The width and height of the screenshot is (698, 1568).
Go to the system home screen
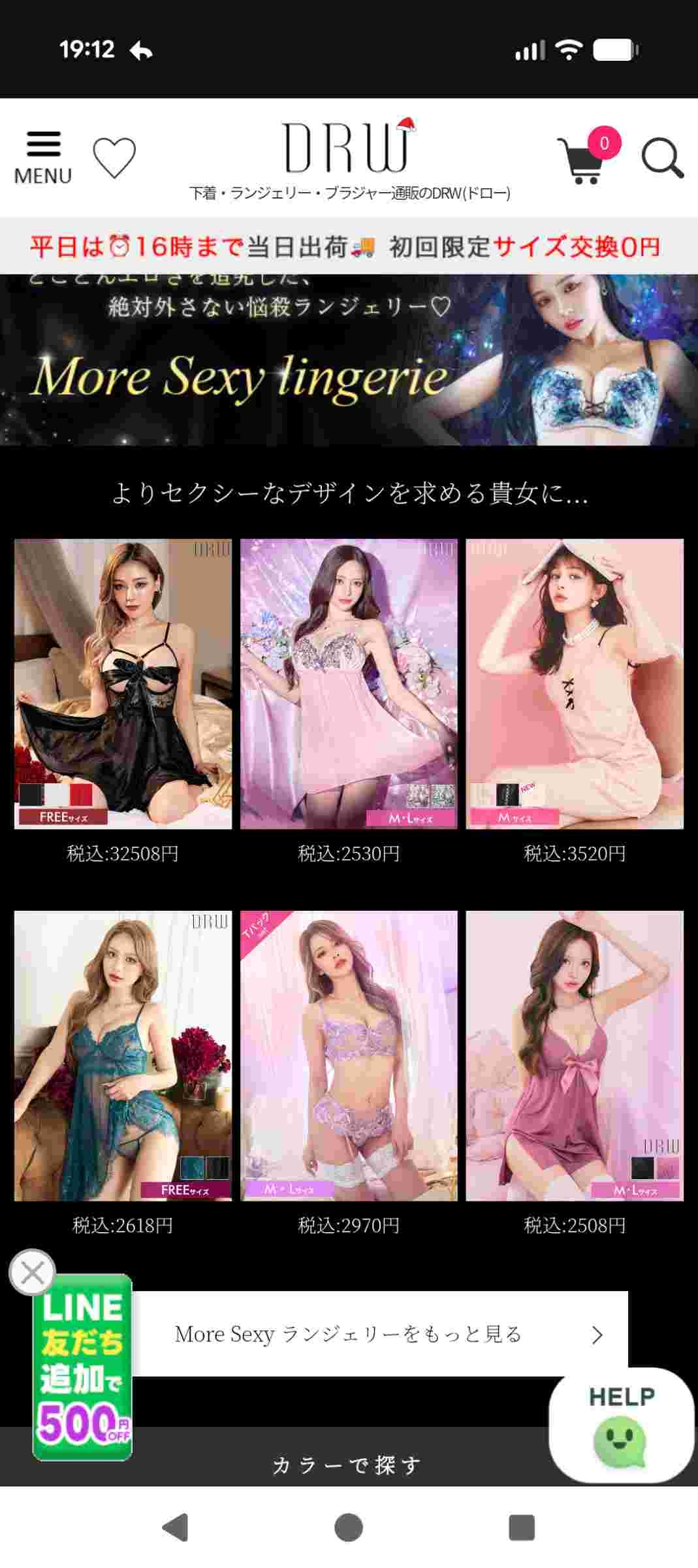pos(349,1527)
